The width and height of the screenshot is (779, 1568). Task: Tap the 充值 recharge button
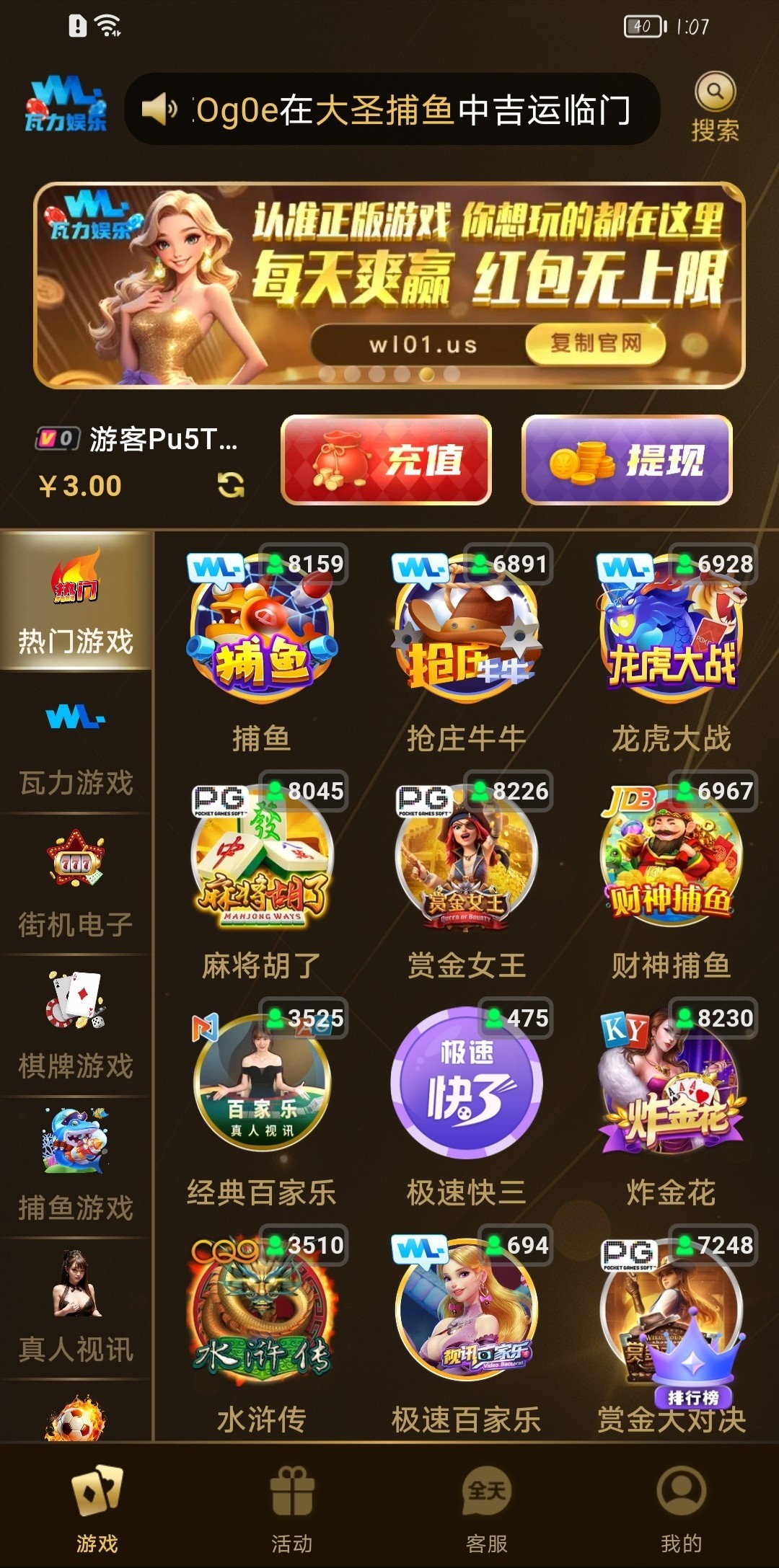(386, 460)
